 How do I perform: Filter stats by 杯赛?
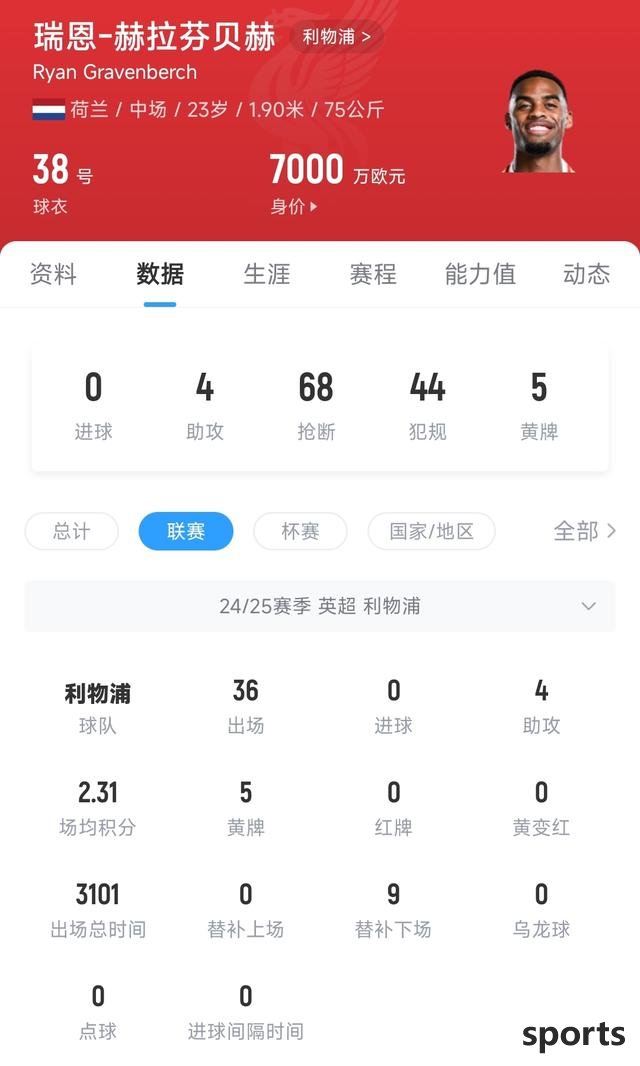coord(300,531)
